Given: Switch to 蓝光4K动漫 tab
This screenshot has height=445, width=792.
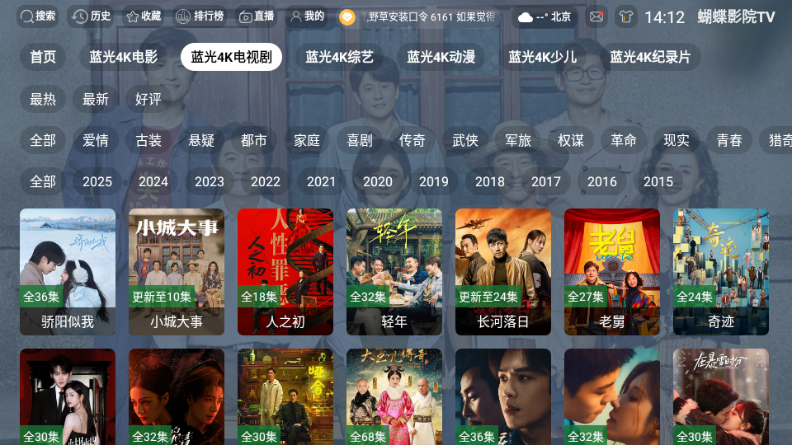Looking at the screenshot, I should [x=440, y=57].
